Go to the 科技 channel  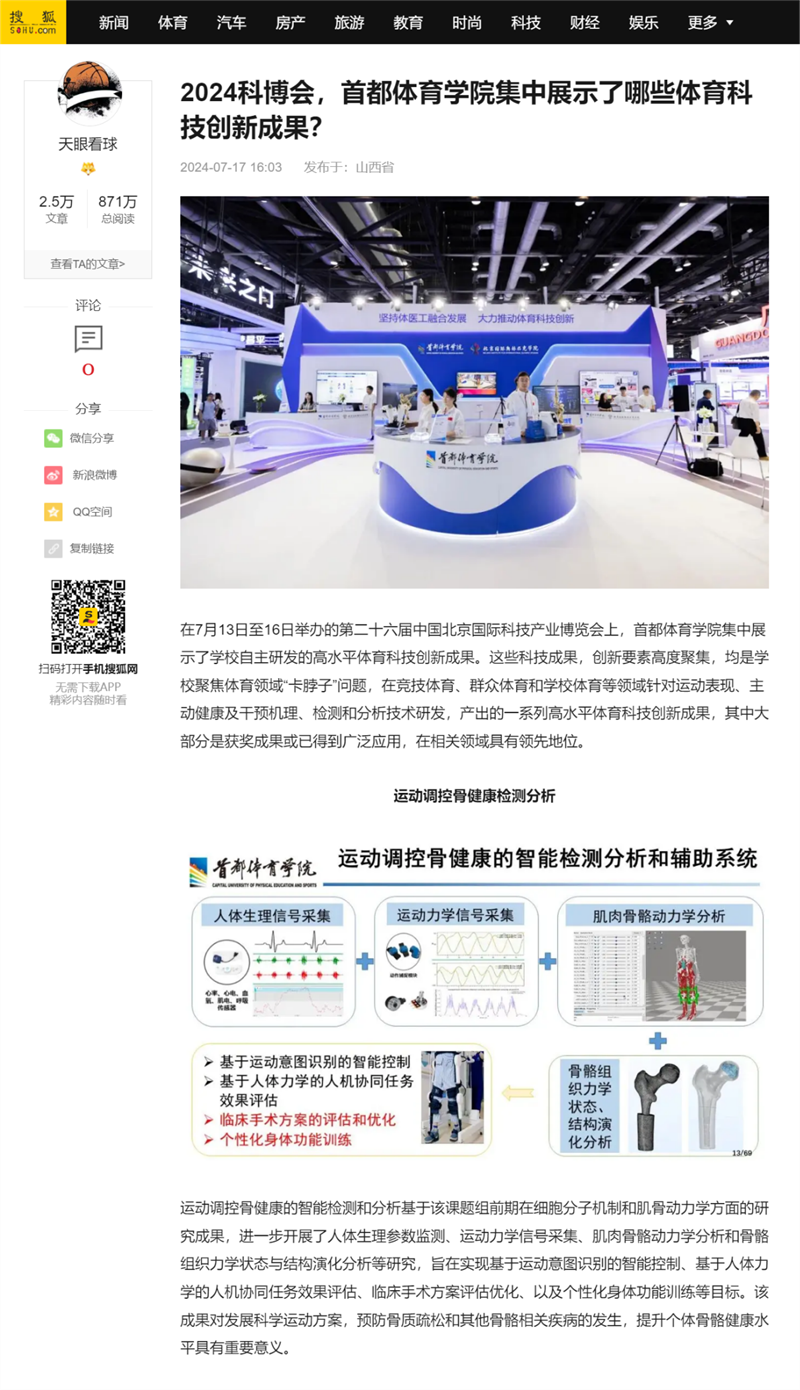tap(526, 22)
